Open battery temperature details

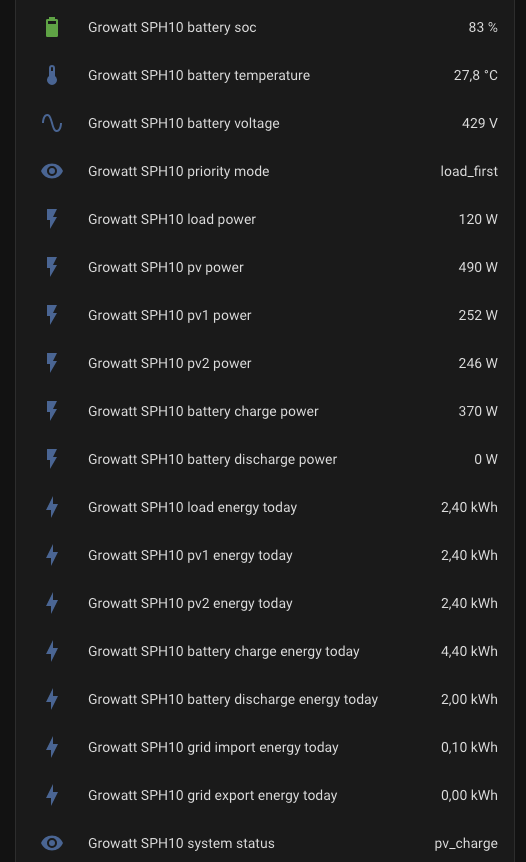269,75
